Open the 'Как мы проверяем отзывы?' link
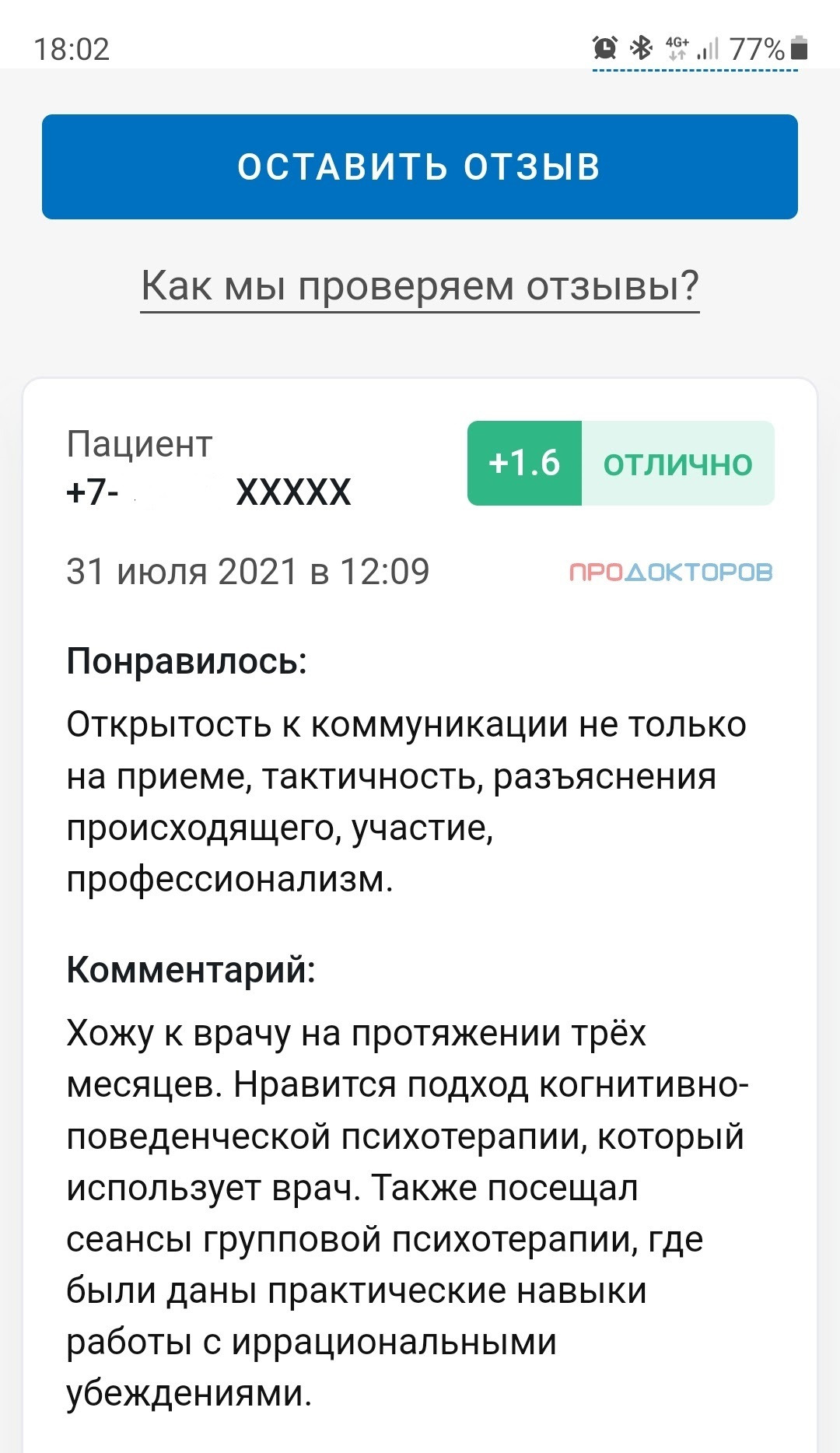Image resolution: width=840 pixels, height=1453 pixels. 420,286
